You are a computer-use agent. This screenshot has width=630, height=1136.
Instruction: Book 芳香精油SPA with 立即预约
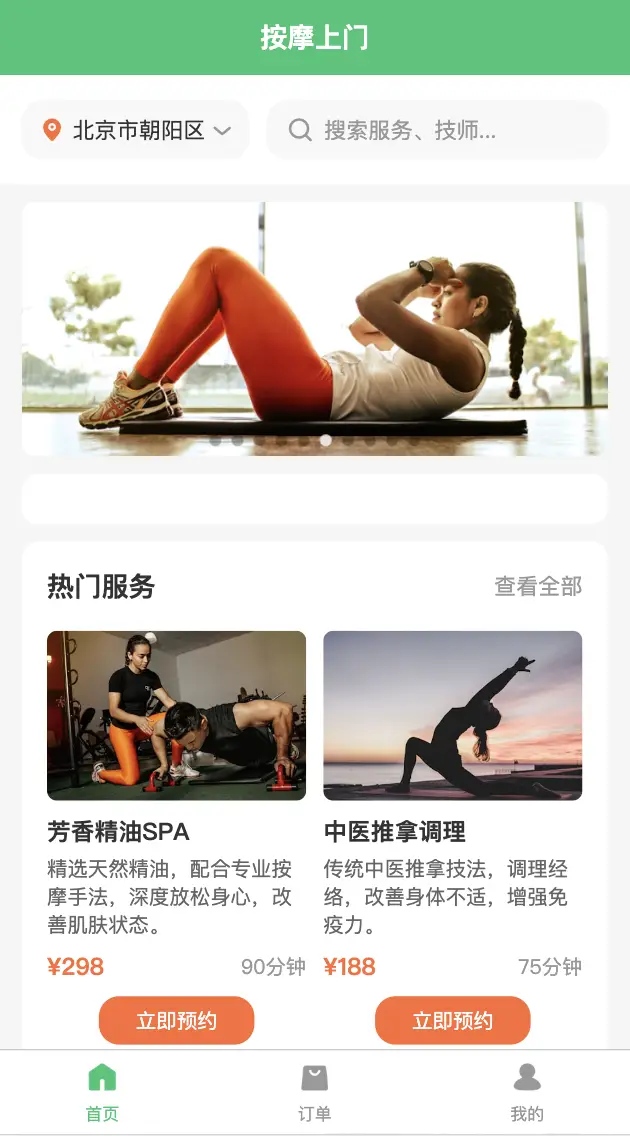coord(176,1020)
